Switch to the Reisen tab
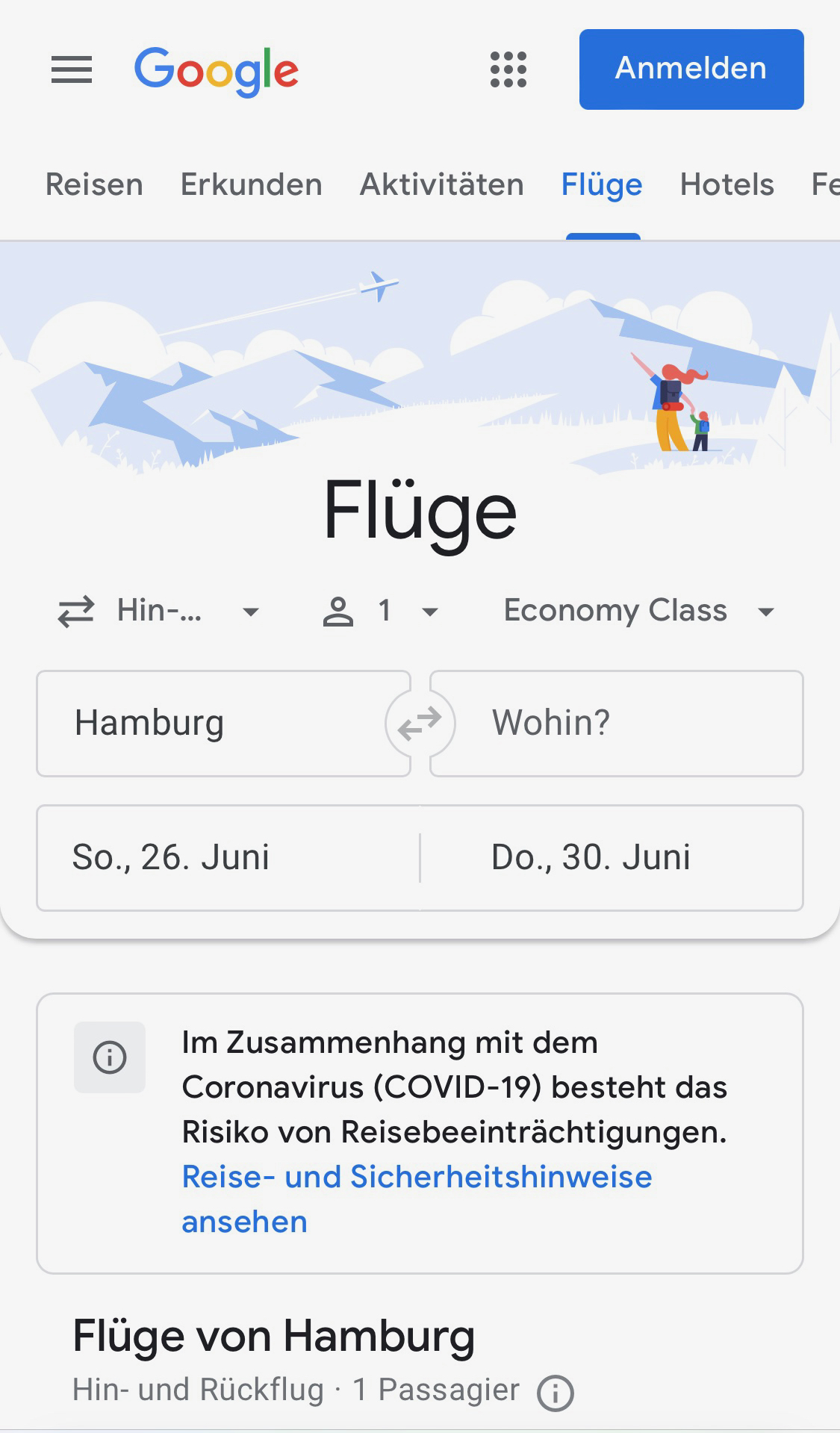The height and width of the screenshot is (1433, 840). [94, 184]
